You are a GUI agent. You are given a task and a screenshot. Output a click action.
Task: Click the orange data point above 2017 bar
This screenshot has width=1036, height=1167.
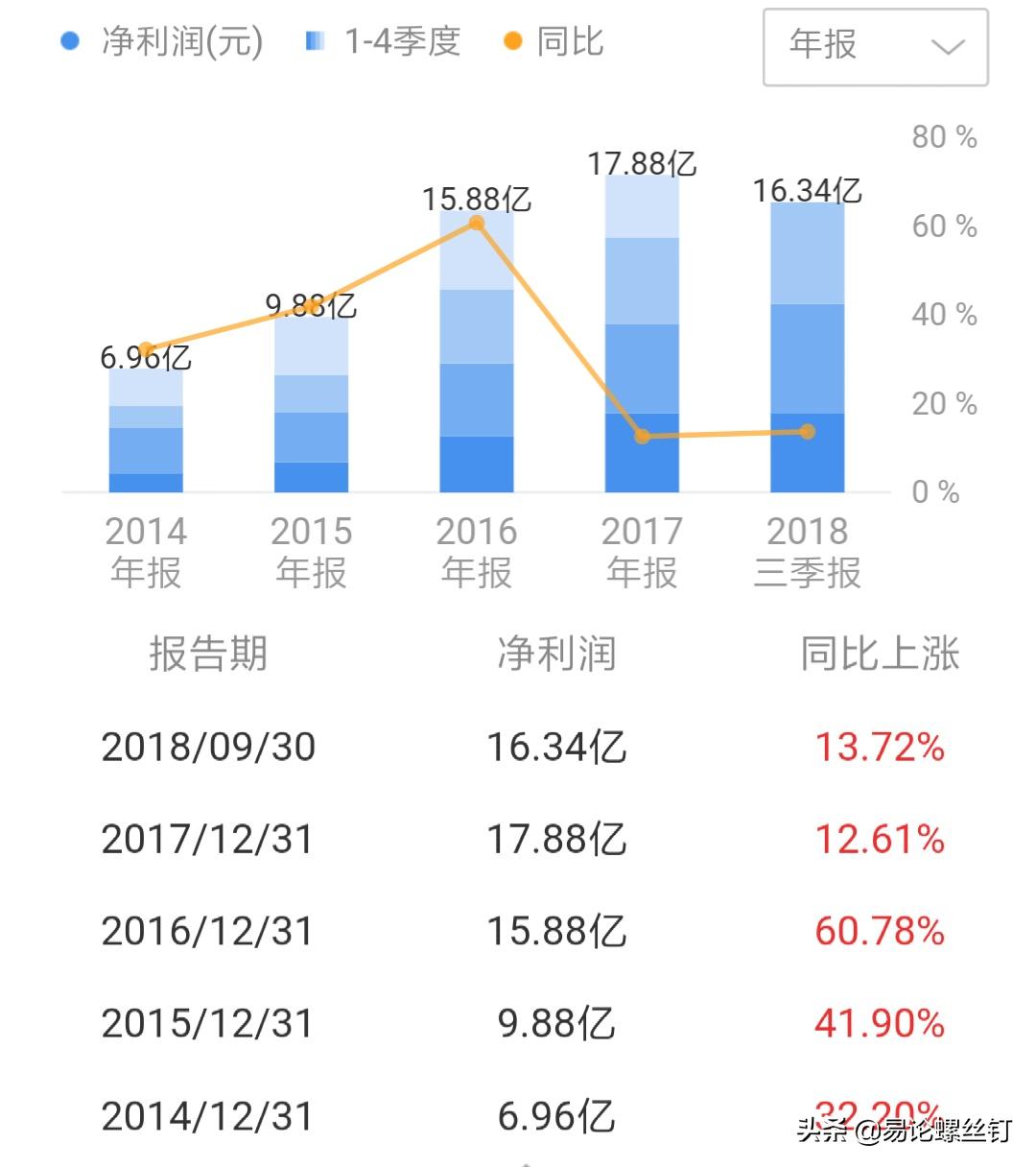[643, 437]
